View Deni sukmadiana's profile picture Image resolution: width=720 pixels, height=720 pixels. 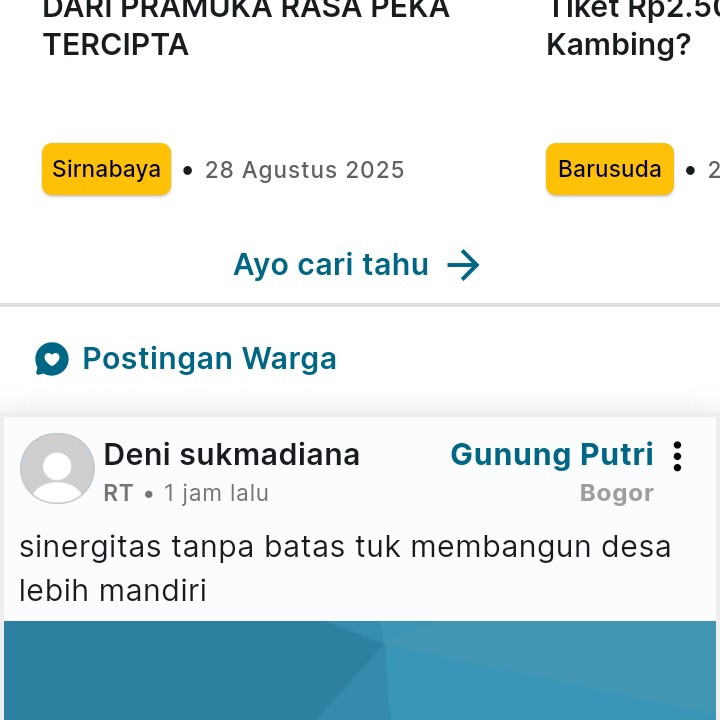tap(57, 468)
